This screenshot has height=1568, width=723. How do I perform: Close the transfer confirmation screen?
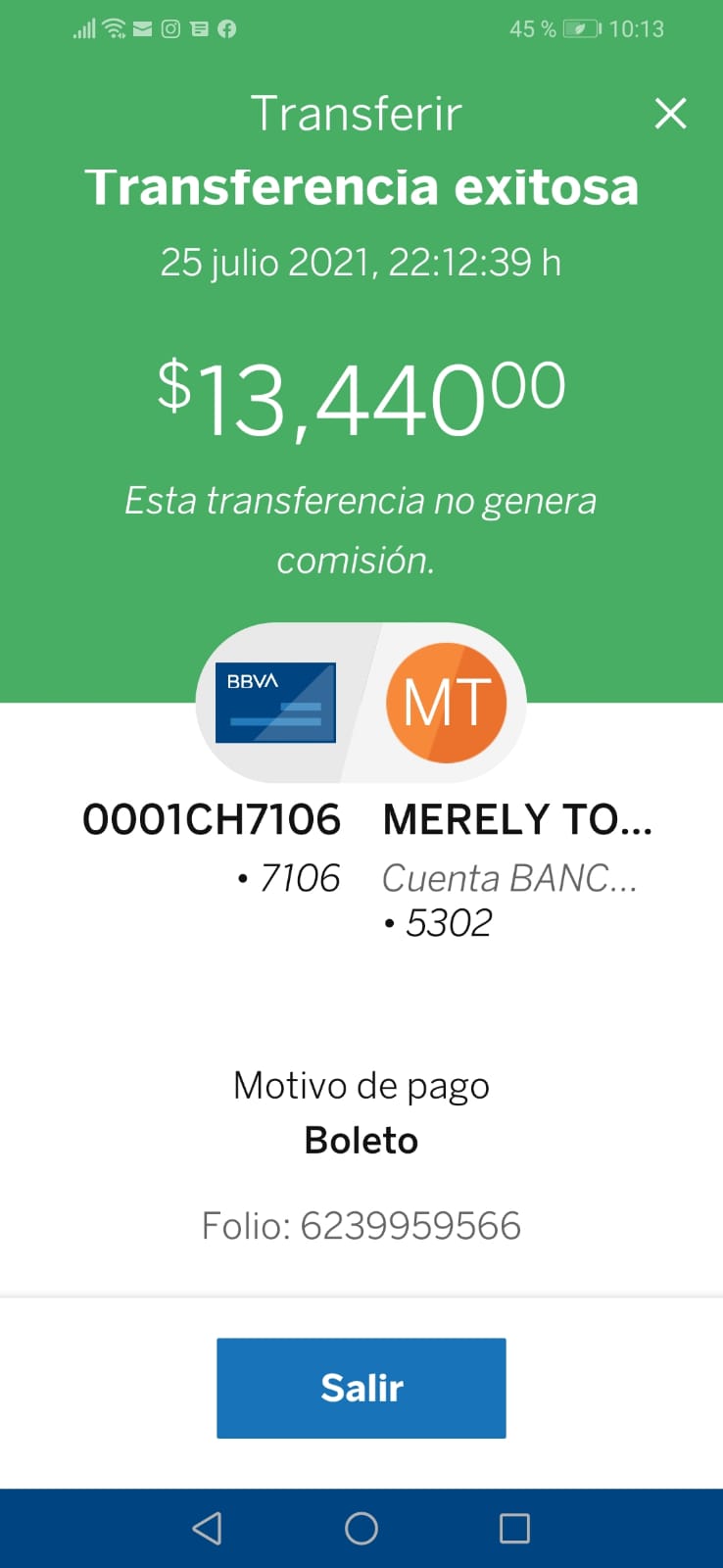pyautogui.click(x=671, y=114)
